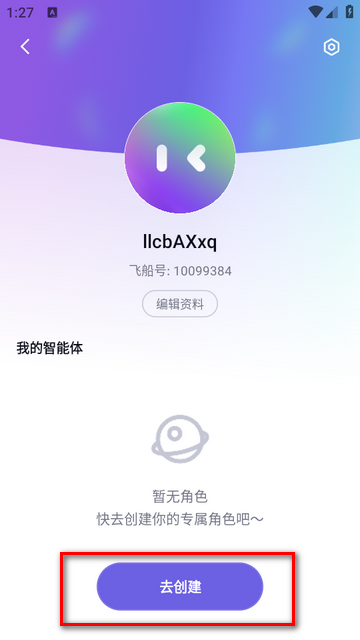Open the settings hexagon icon
This screenshot has height=640, width=360.
point(331,47)
